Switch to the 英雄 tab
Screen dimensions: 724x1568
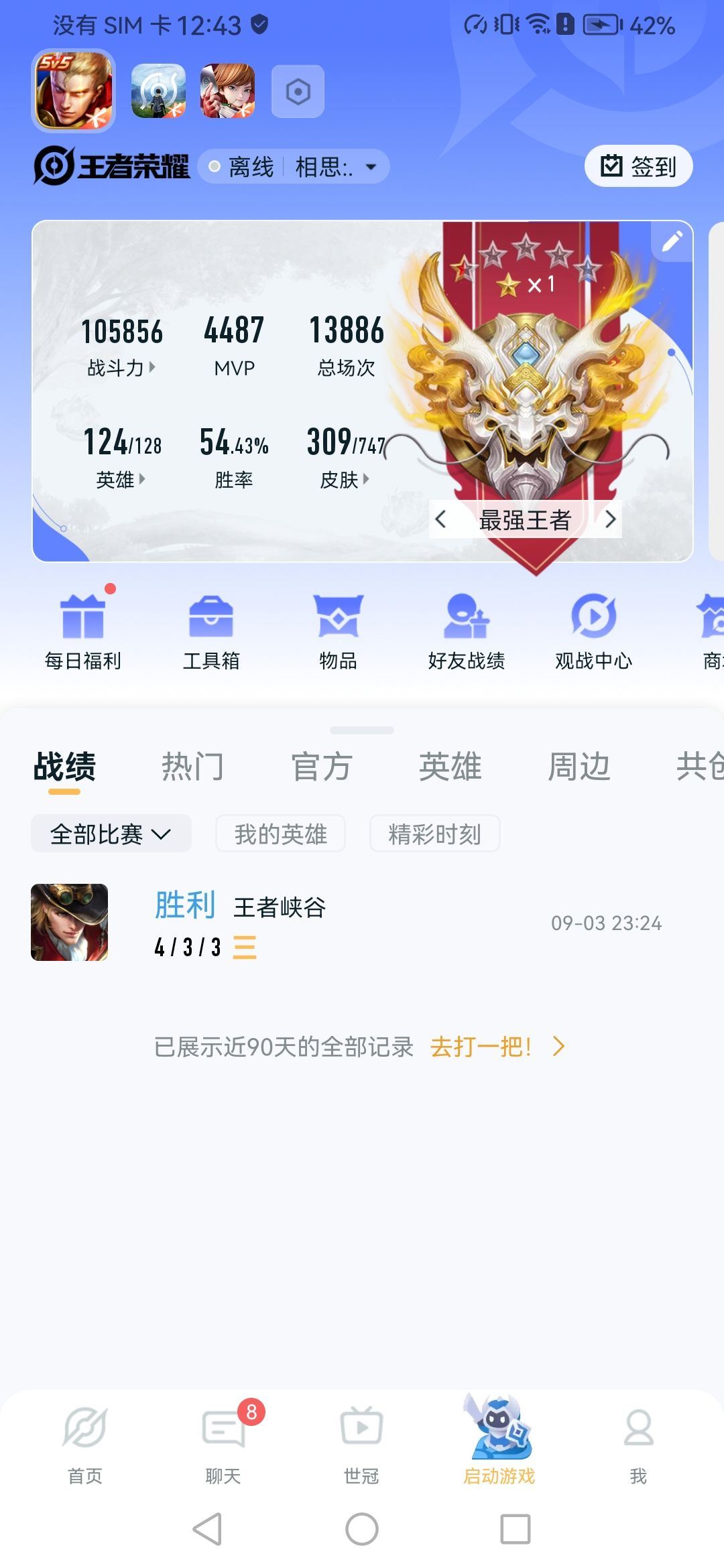point(450,766)
